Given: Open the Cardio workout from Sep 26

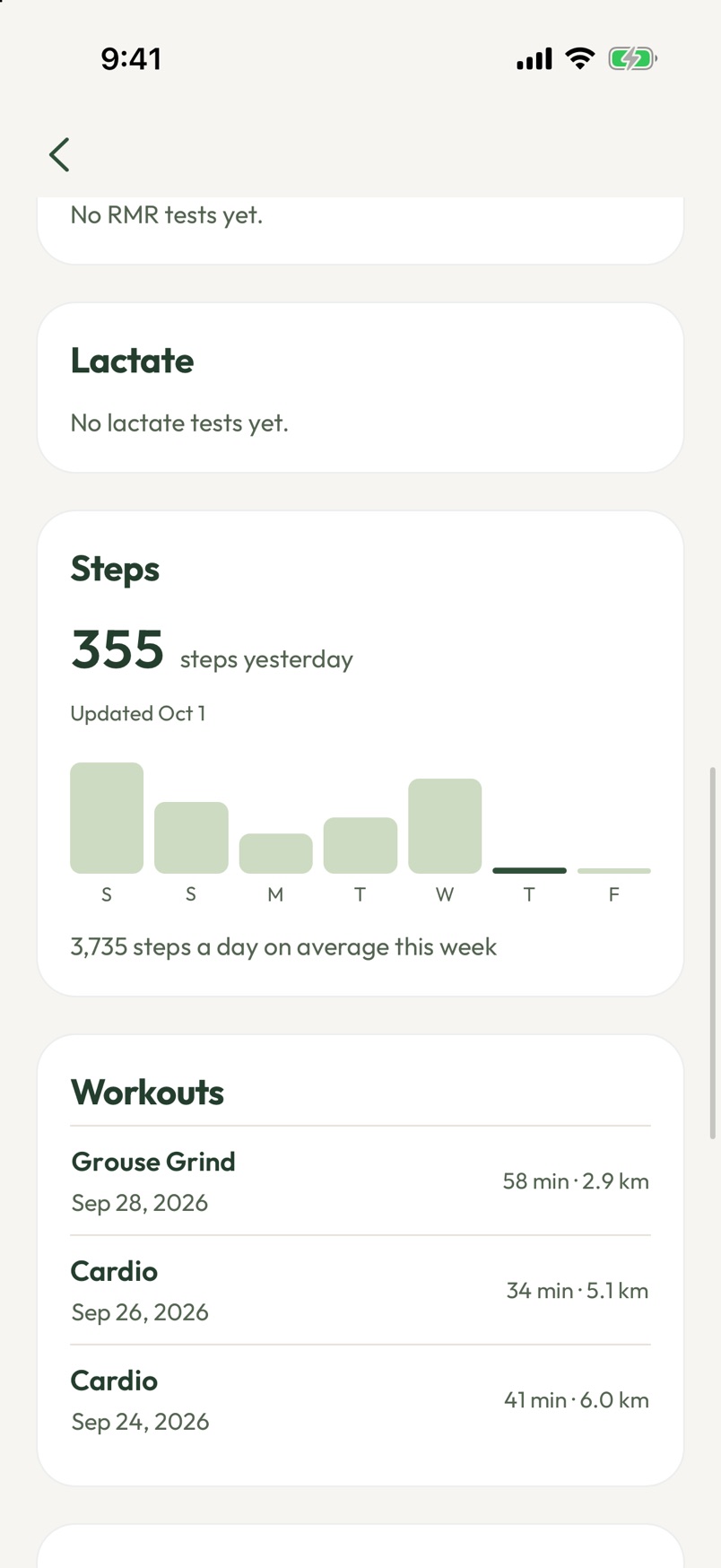Looking at the screenshot, I should (x=360, y=1290).
